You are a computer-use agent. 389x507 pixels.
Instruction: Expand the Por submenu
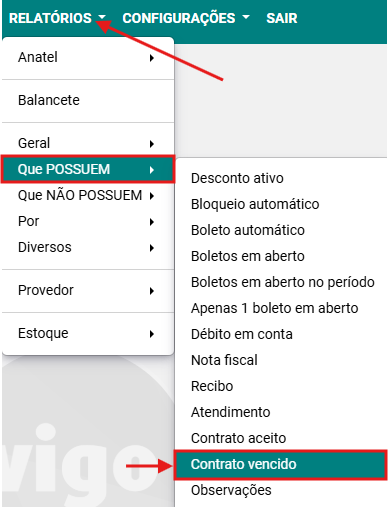[x=88, y=221]
